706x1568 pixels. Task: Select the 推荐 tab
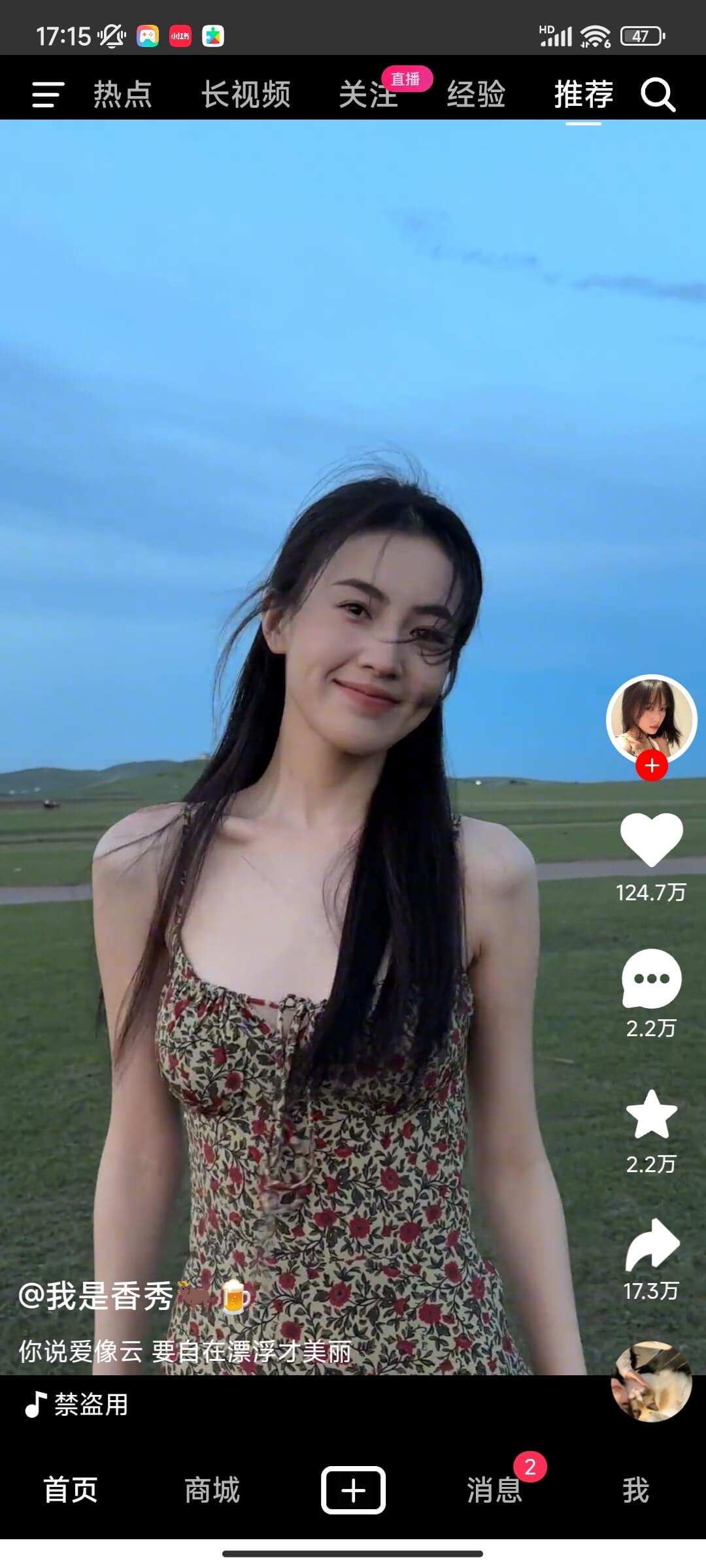point(583,95)
